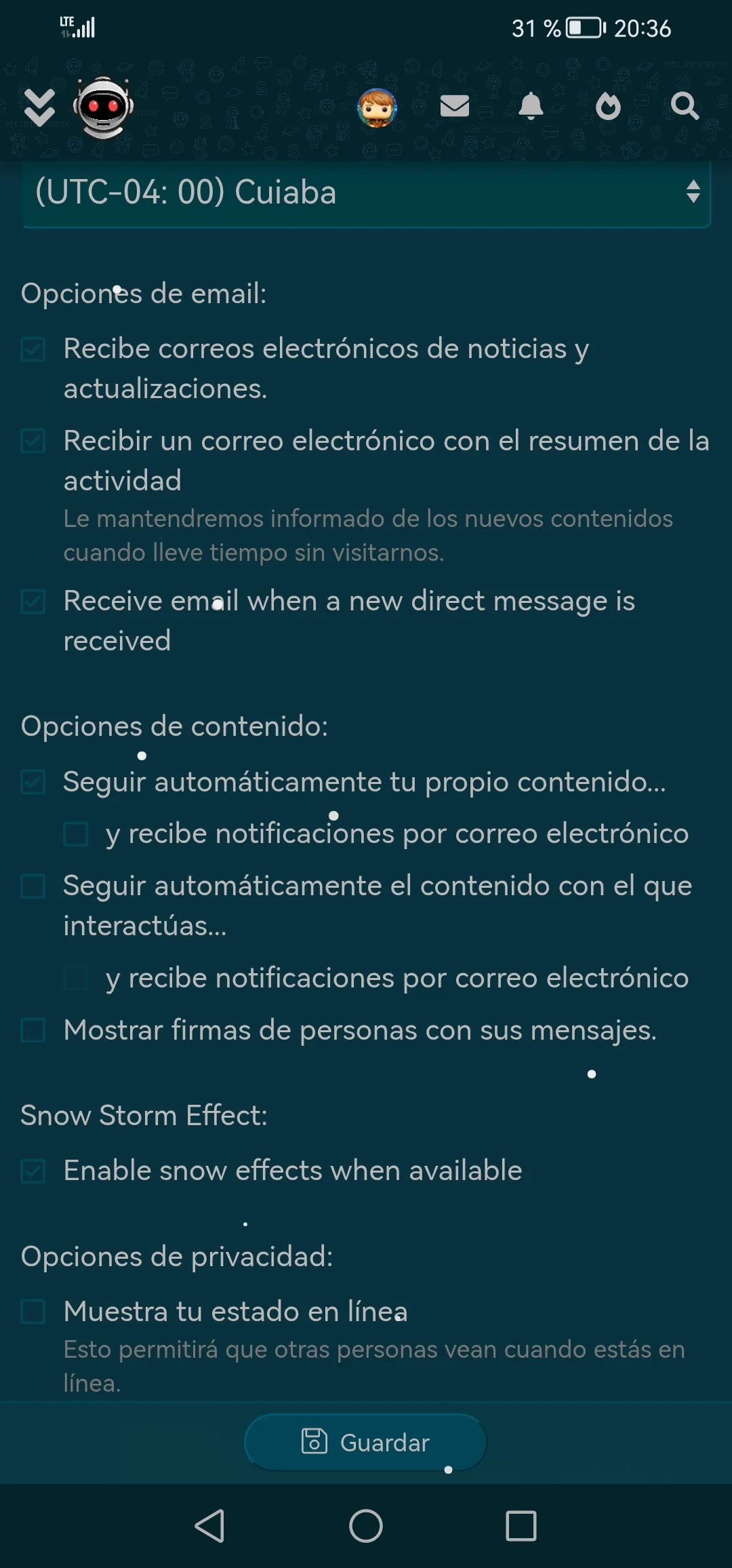Open the flame trending icon
The height and width of the screenshot is (1568, 732).
(x=608, y=106)
